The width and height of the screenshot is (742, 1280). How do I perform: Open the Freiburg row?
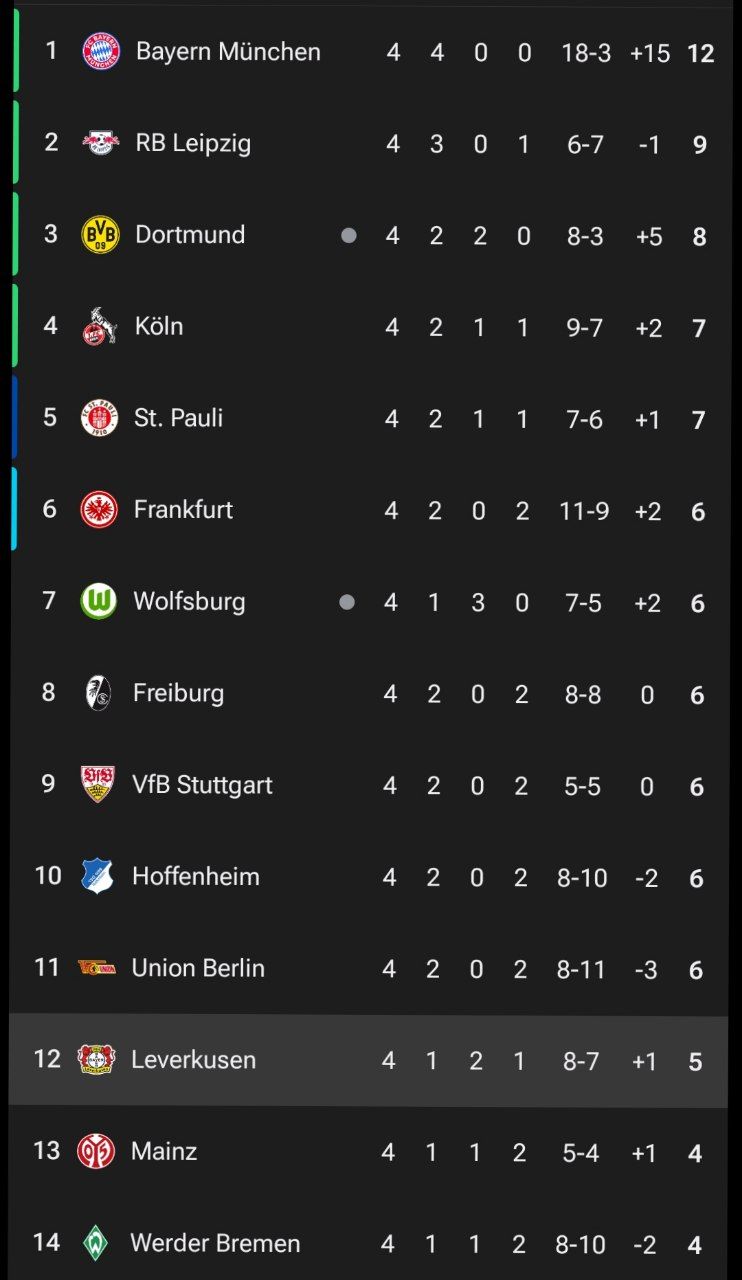coord(178,693)
